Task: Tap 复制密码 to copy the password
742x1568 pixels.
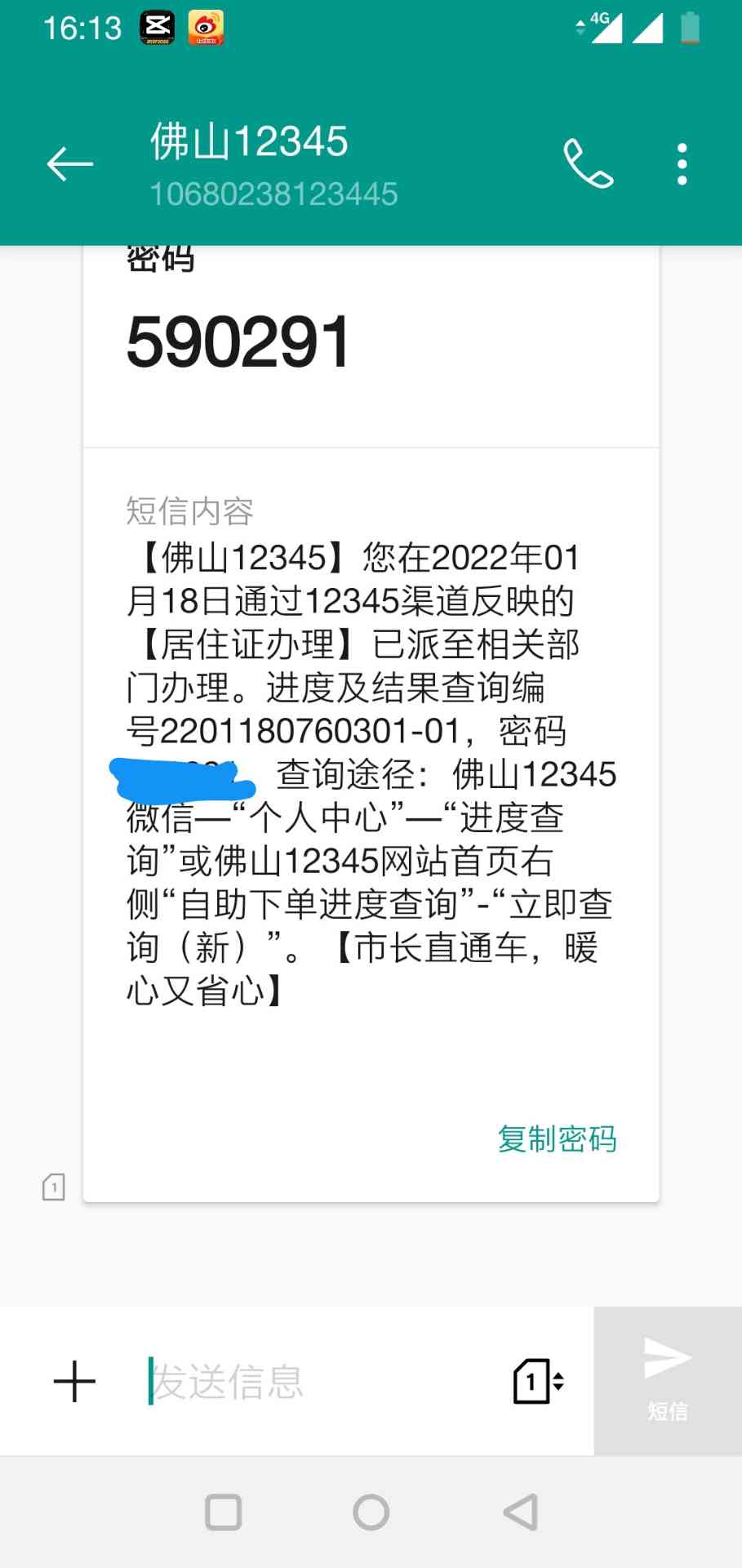Action: point(557,1138)
